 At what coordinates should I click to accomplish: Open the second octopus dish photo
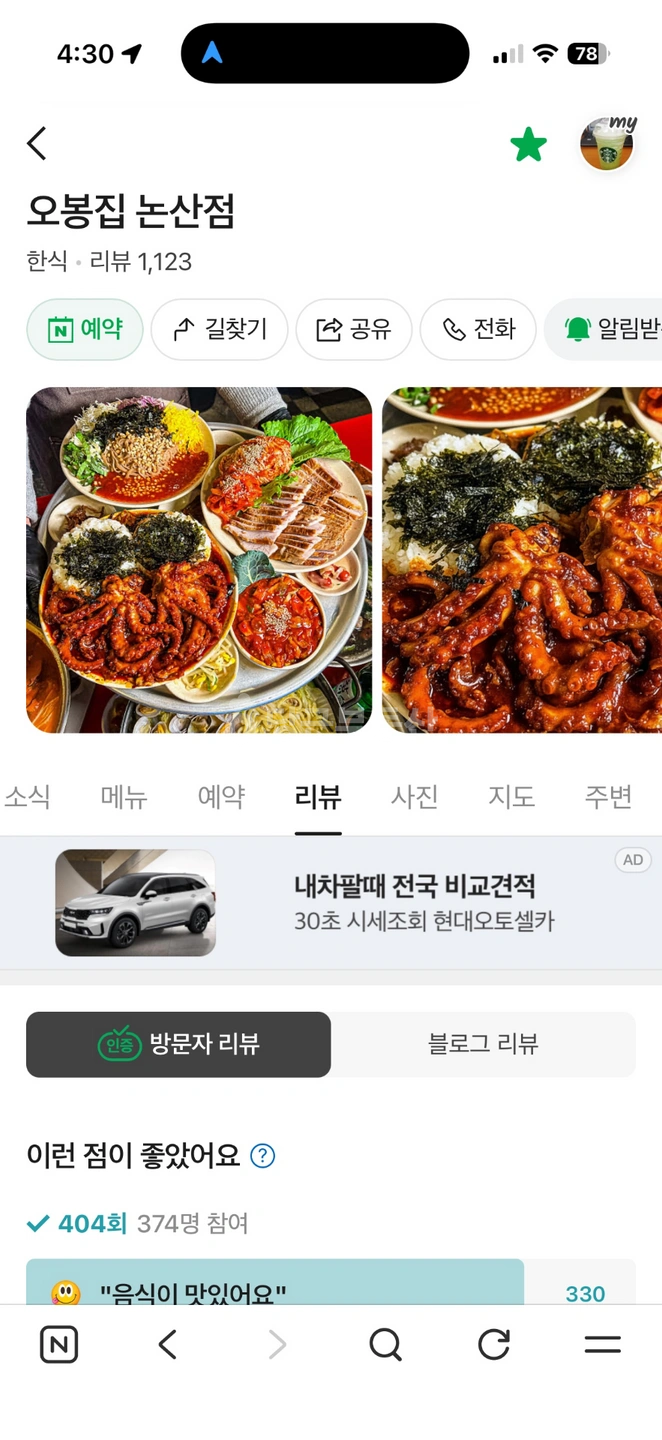pyautogui.click(x=522, y=560)
